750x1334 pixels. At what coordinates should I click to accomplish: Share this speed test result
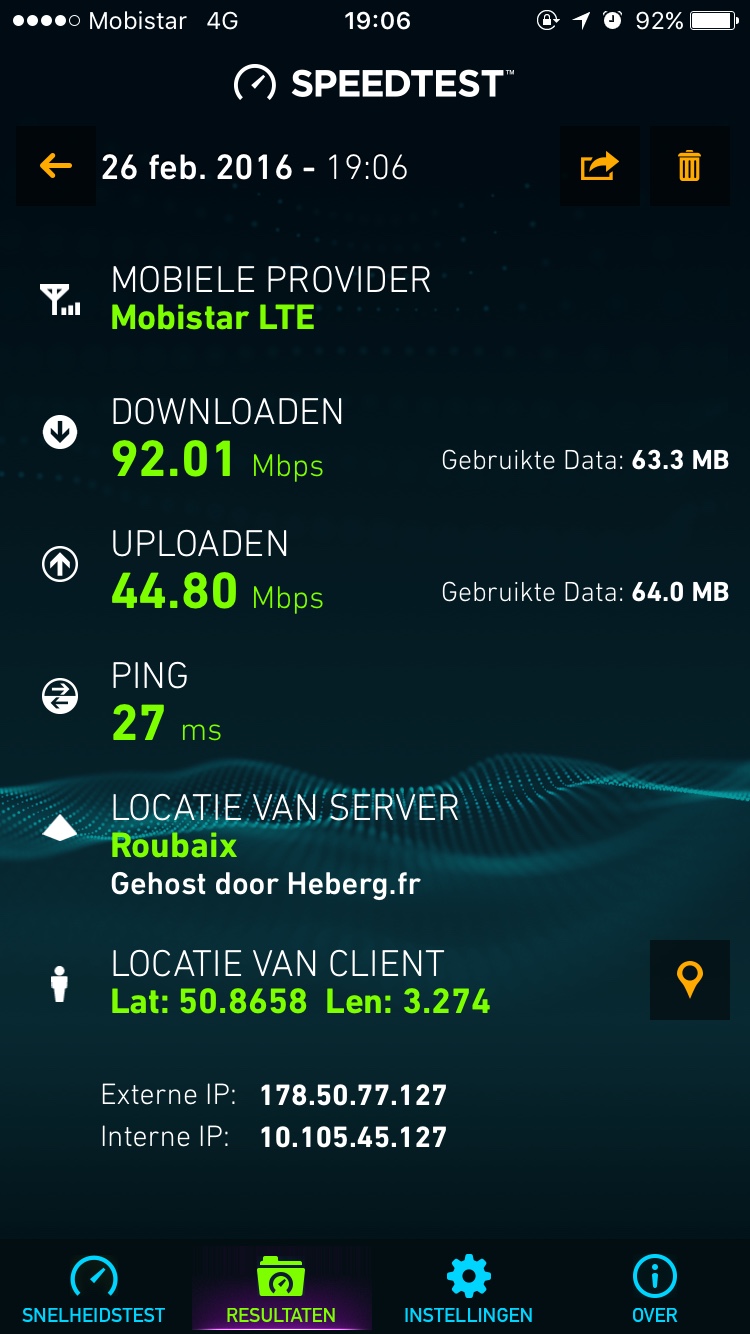(600, 166)
